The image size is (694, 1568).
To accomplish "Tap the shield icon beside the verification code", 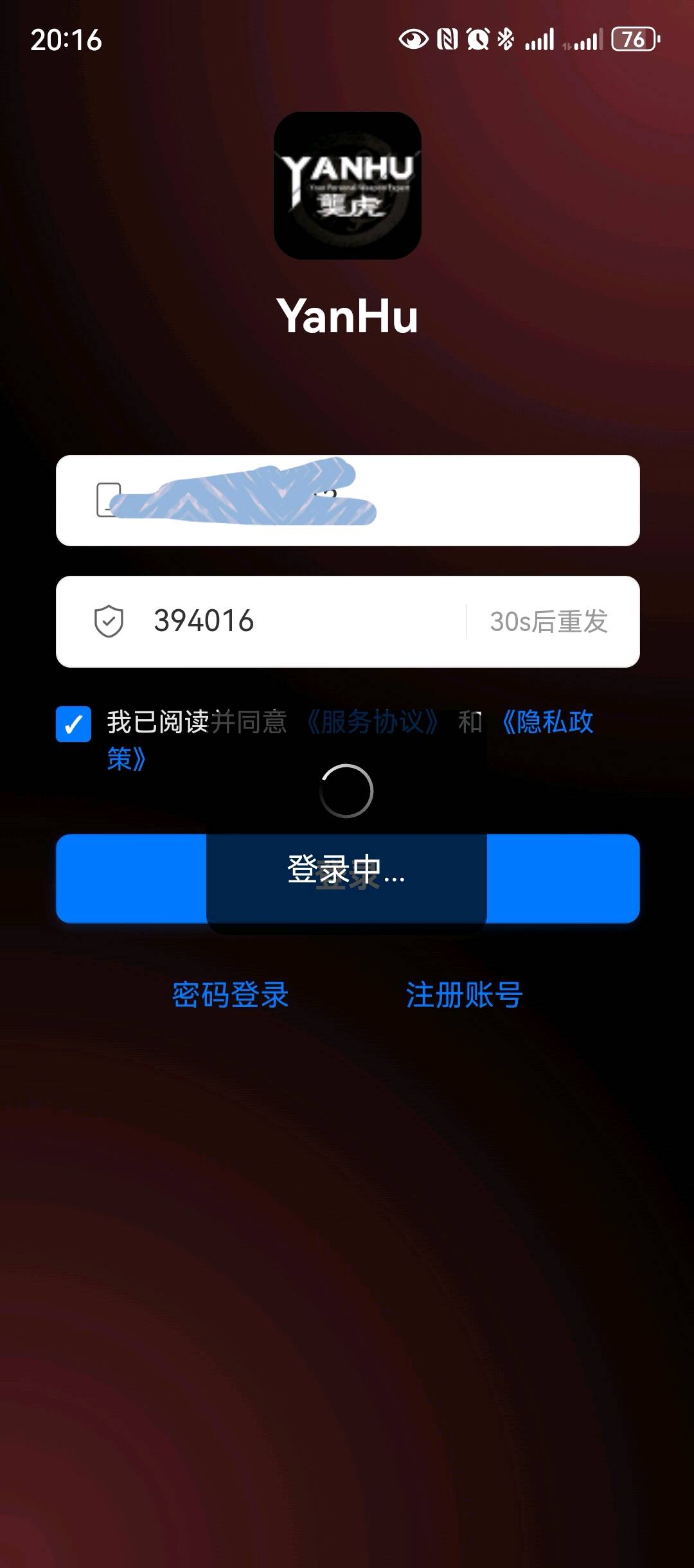I will [x=111, y=621].
